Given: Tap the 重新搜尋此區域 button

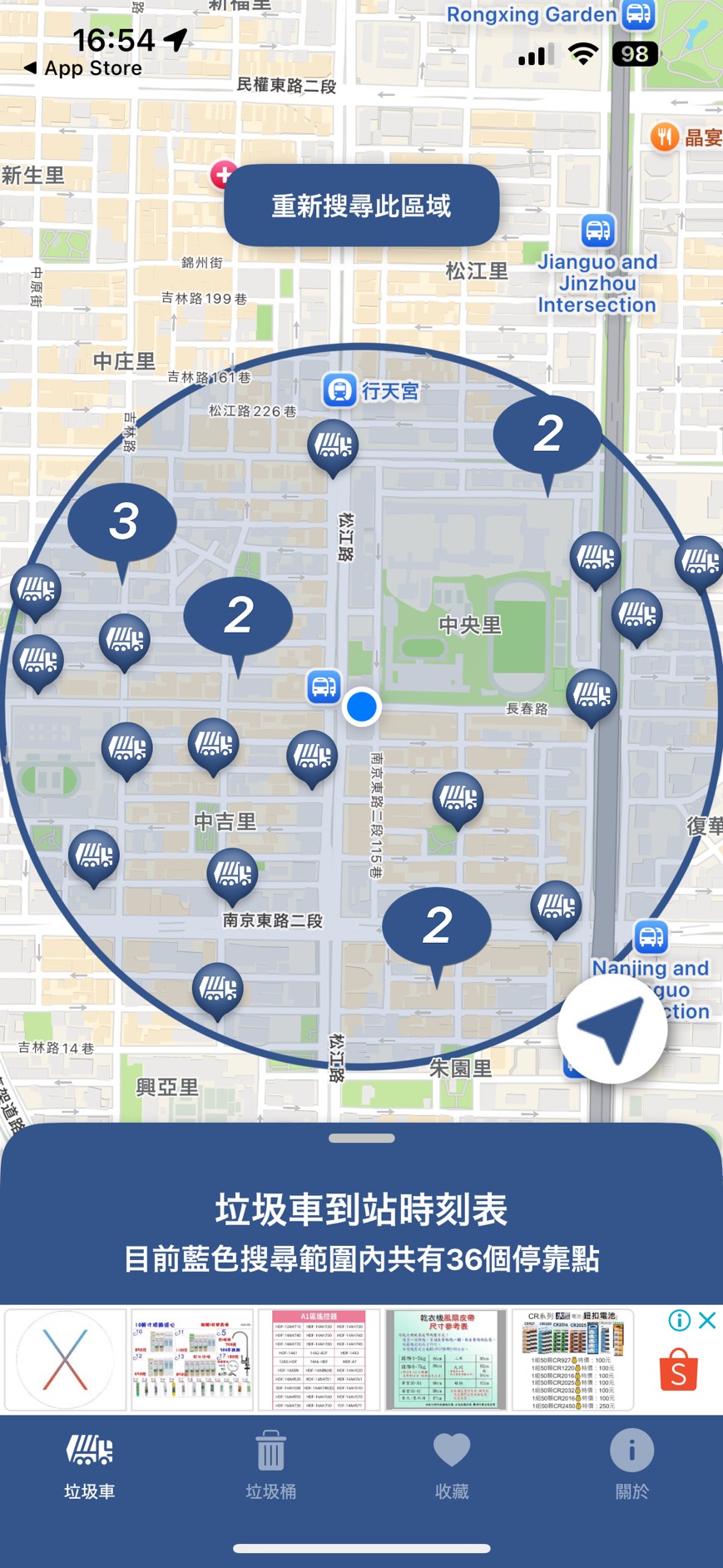Looking at the screenshot, I should pyautogui.click(x=361, y=206).
